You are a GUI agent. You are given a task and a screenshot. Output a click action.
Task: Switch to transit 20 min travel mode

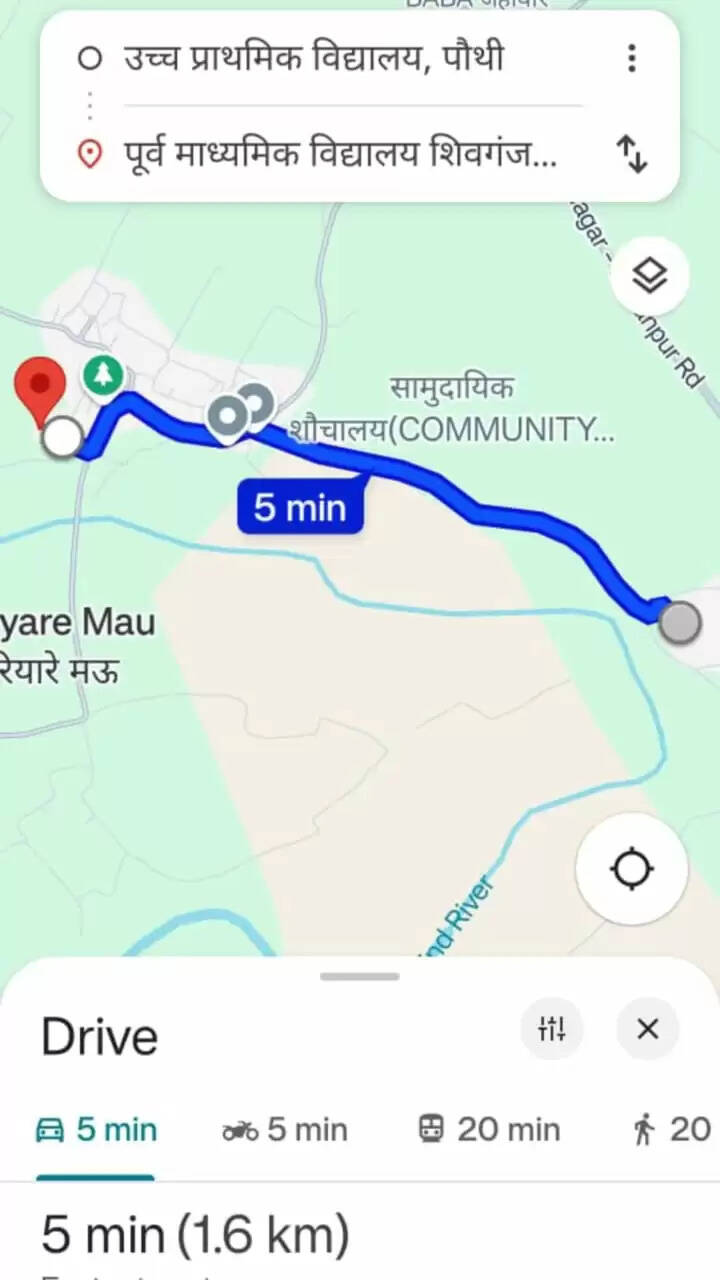[x=489, y=1130]
